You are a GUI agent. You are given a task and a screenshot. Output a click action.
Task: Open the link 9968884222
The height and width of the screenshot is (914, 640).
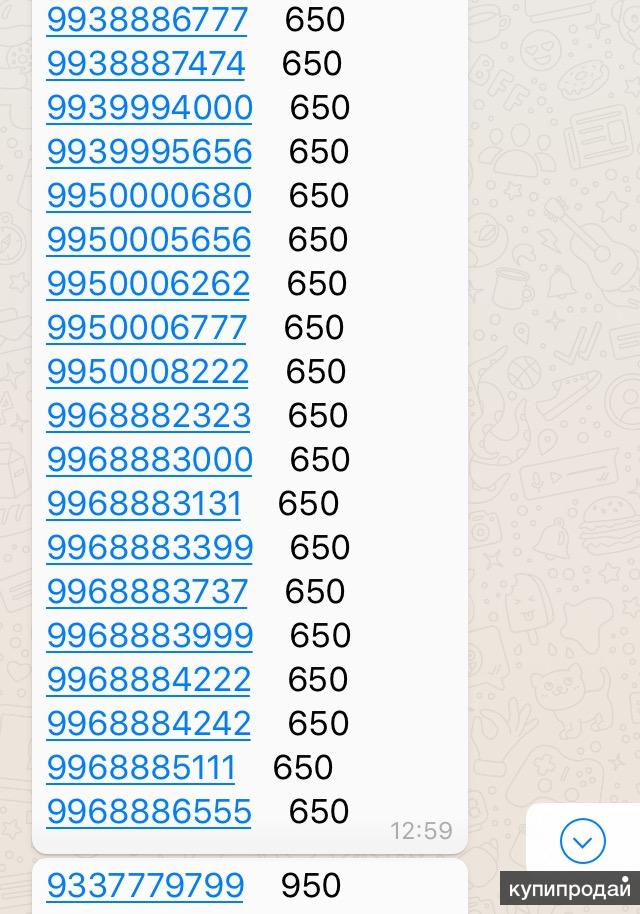click(148, 680)
